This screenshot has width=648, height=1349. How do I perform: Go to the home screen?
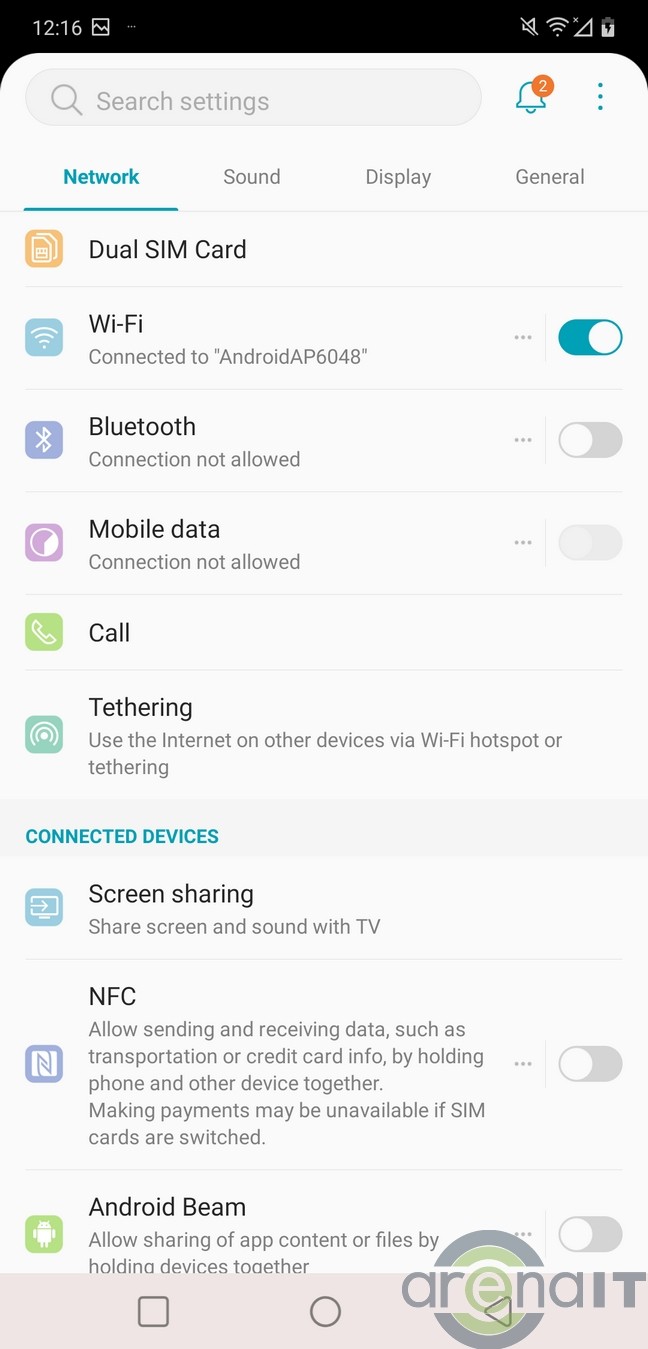point(325,1311)
